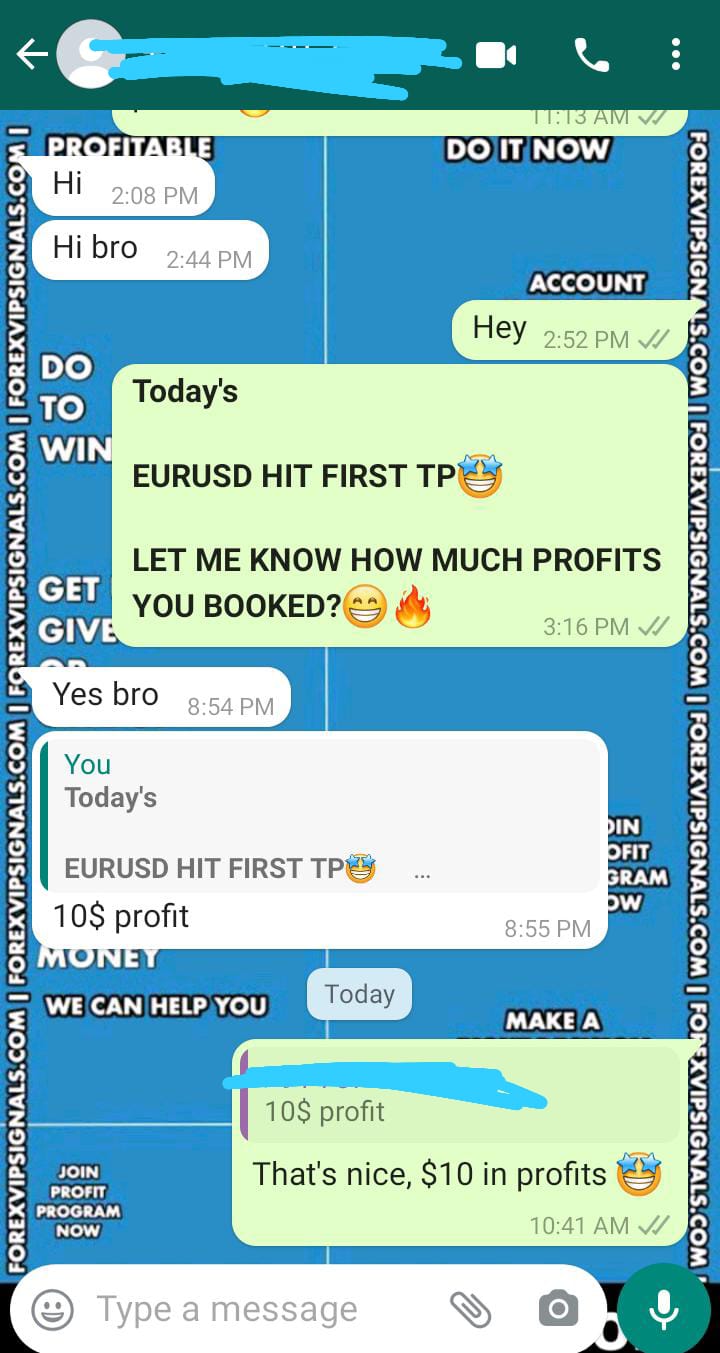The height and width of the screenshot is (1353, 720).
Task: Open the contact's profile picture
Action: tap(88, 55)
